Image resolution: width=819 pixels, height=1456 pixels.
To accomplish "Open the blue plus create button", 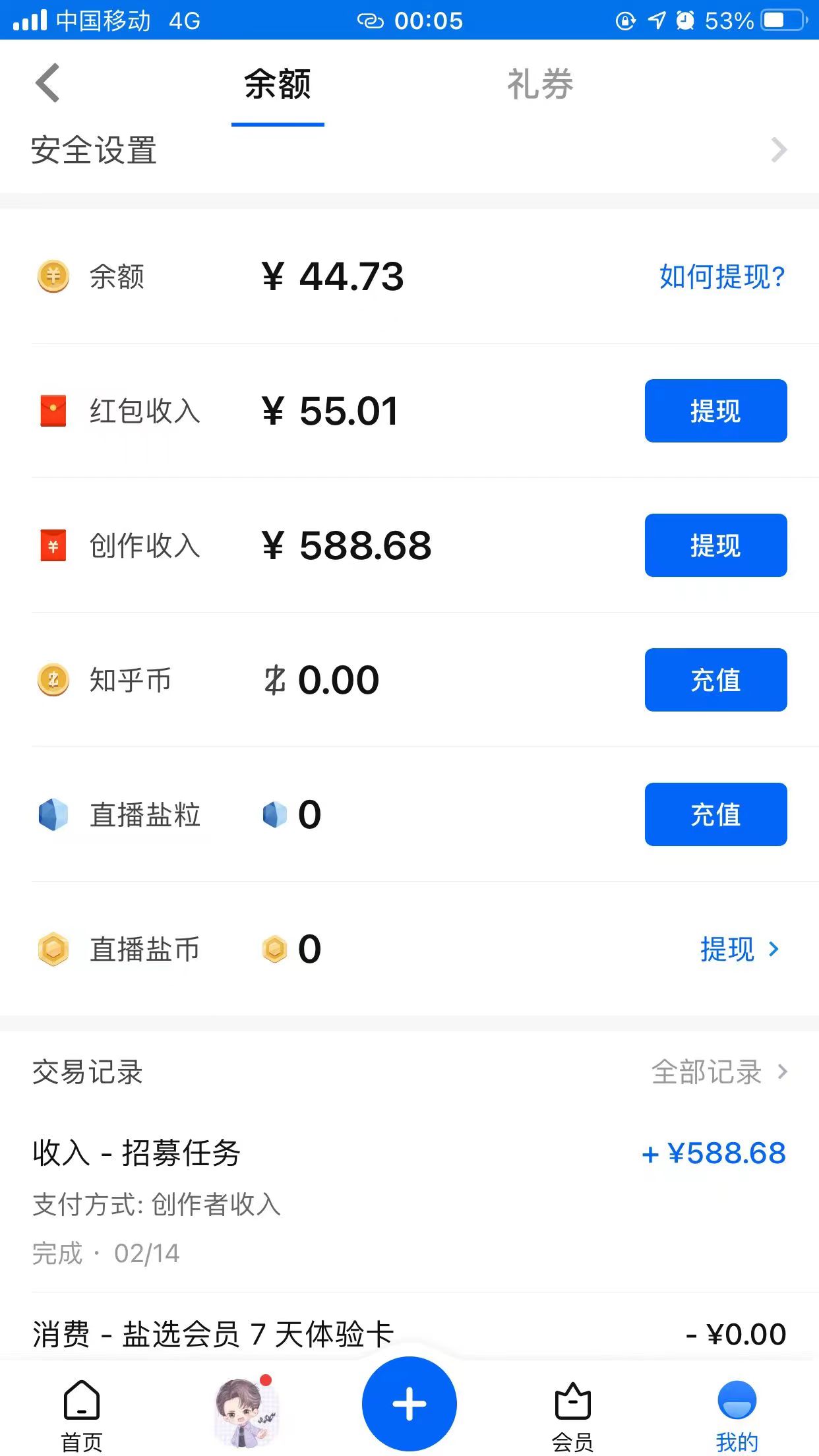I will 409,1403.
